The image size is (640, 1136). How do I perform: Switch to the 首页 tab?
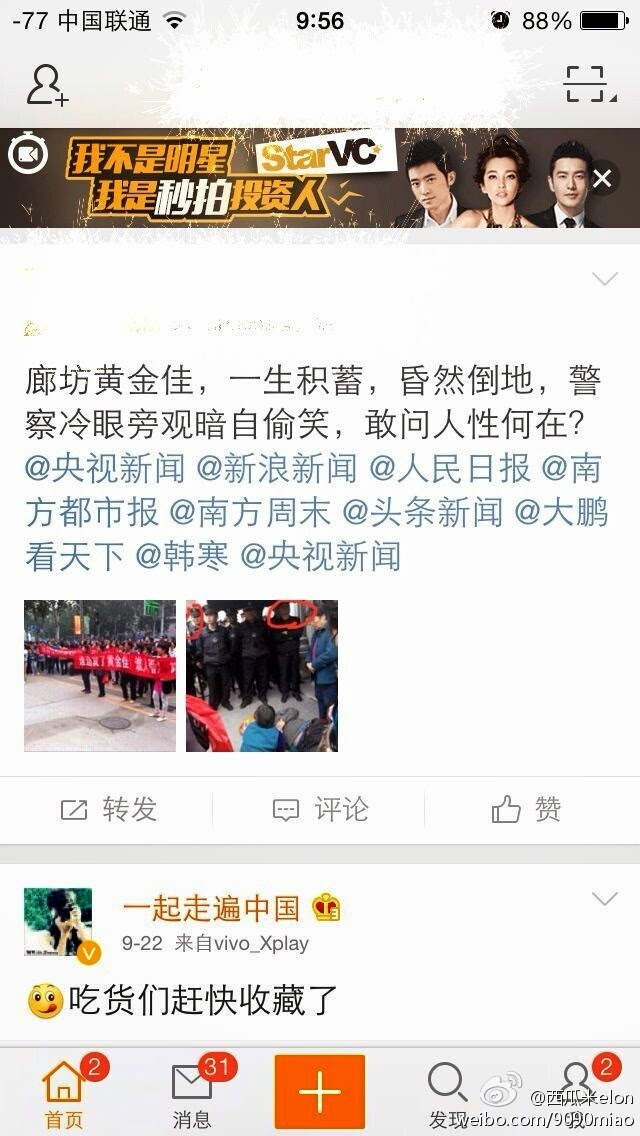point(64,1094)
